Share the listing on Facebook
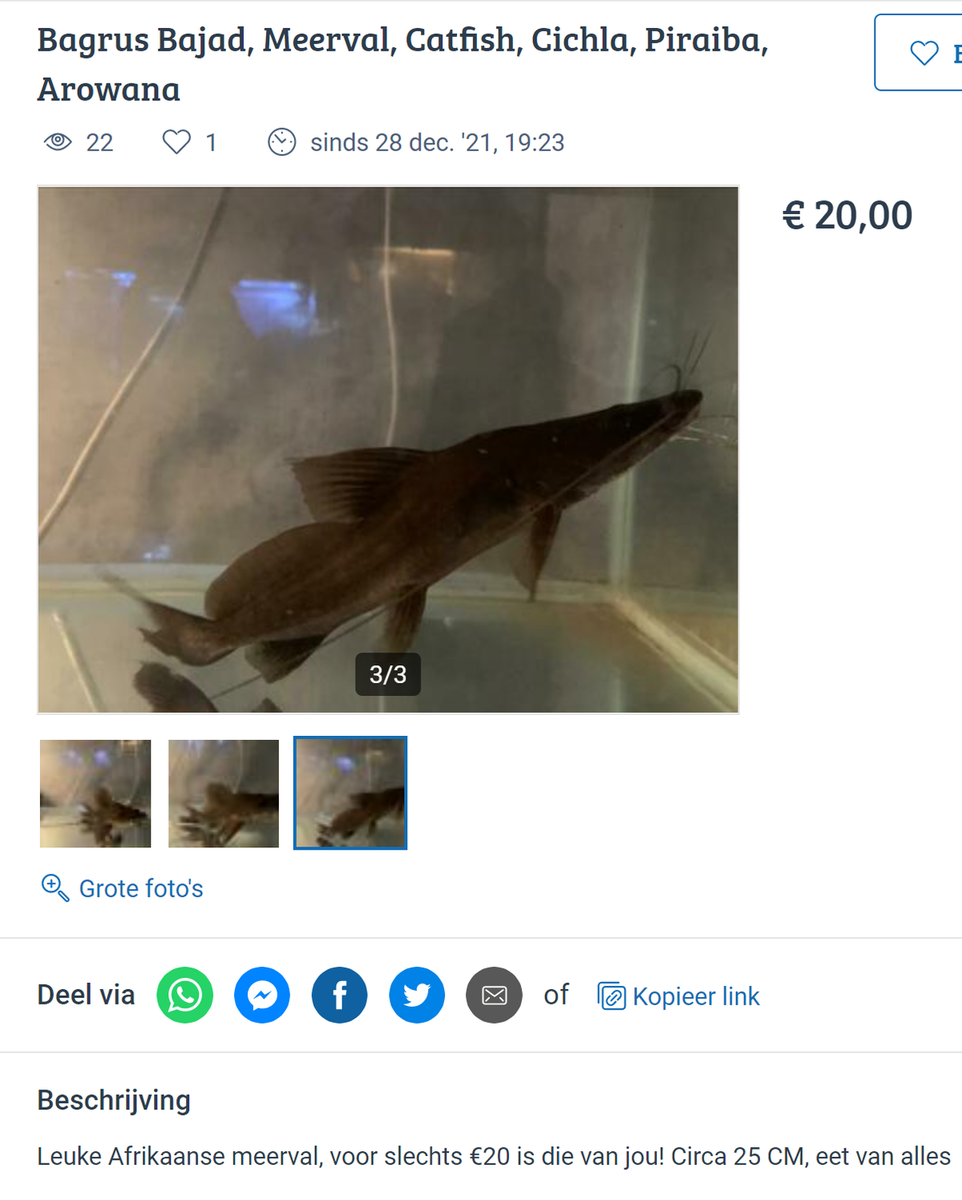The image size is (962, 1200). click(339, 995)
